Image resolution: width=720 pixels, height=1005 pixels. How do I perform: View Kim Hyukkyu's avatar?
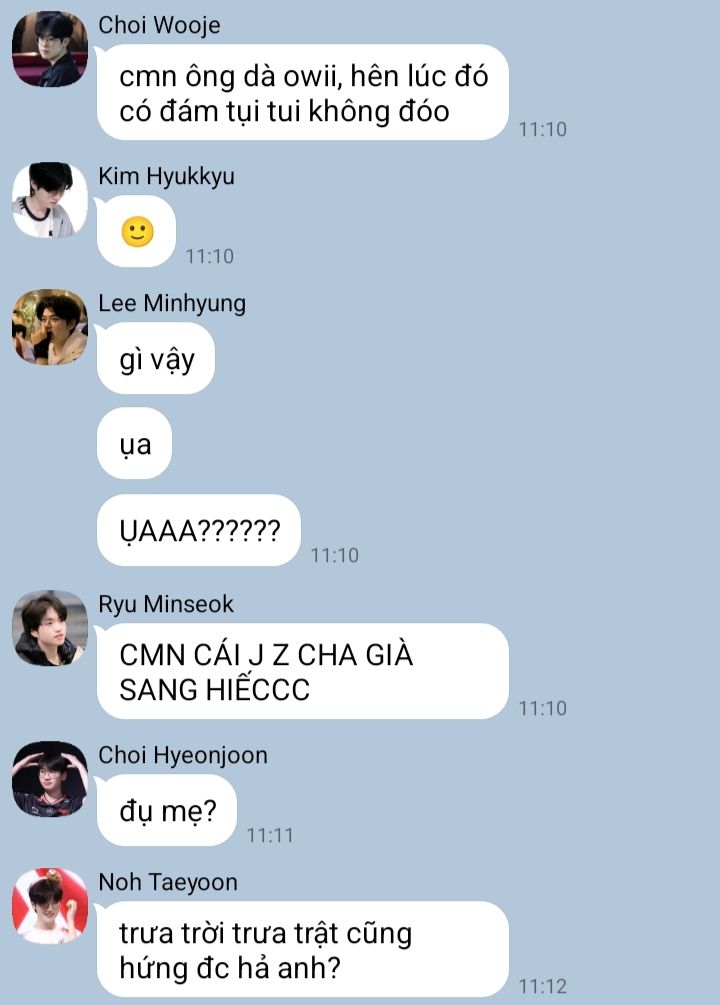[x=49, y=200]
